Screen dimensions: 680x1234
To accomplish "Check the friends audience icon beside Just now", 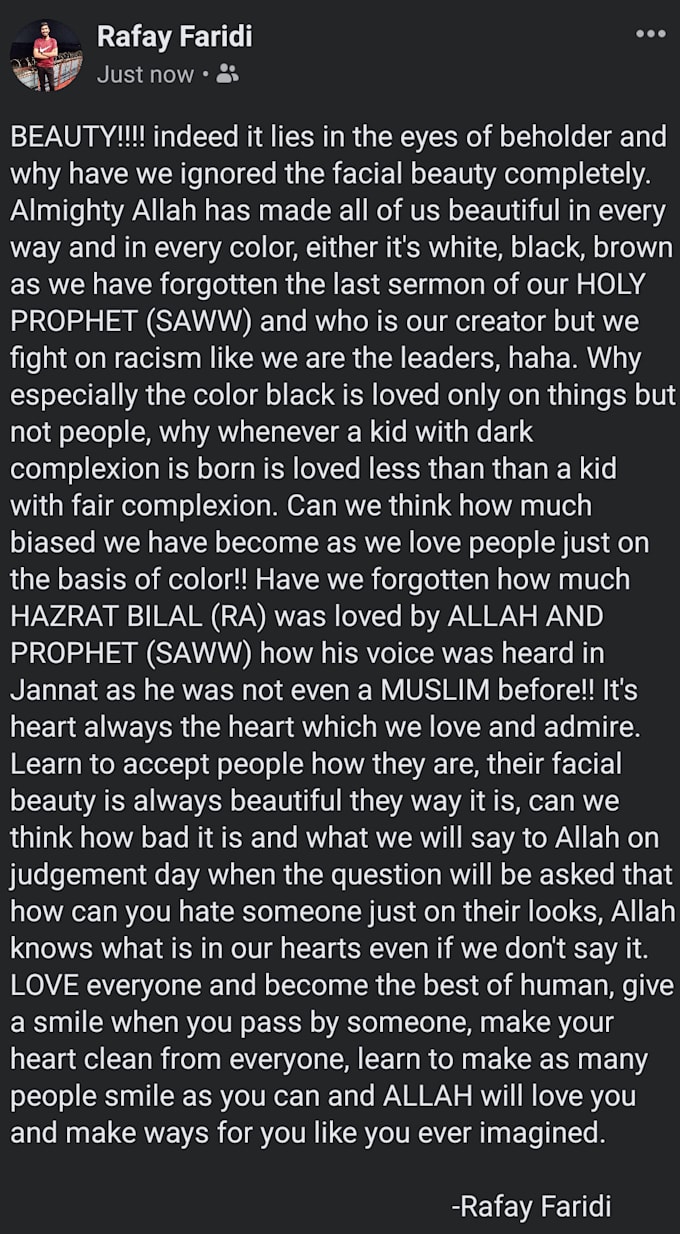I will 228,74.
